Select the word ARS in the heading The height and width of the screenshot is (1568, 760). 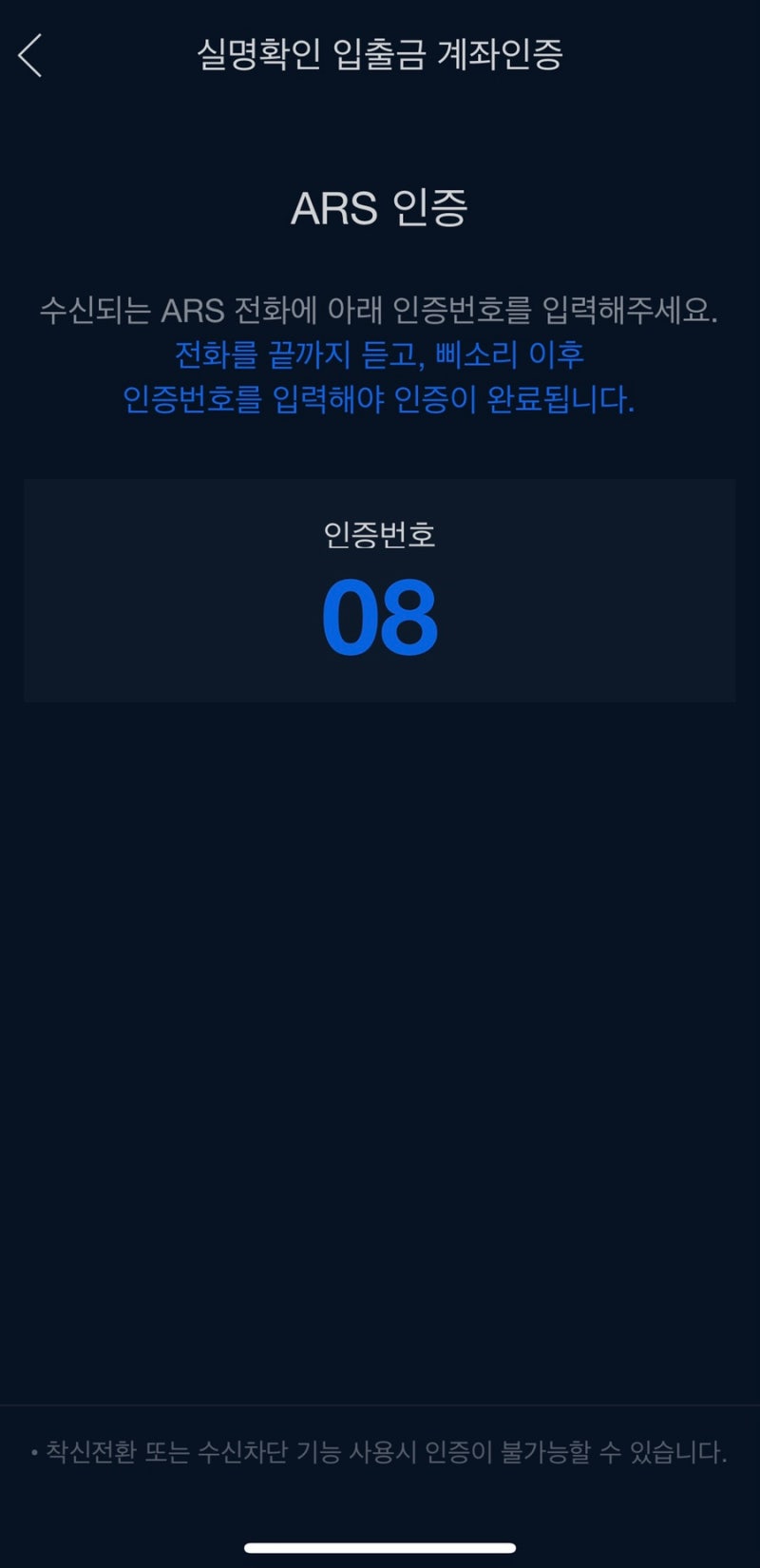(x=333, y=207)
